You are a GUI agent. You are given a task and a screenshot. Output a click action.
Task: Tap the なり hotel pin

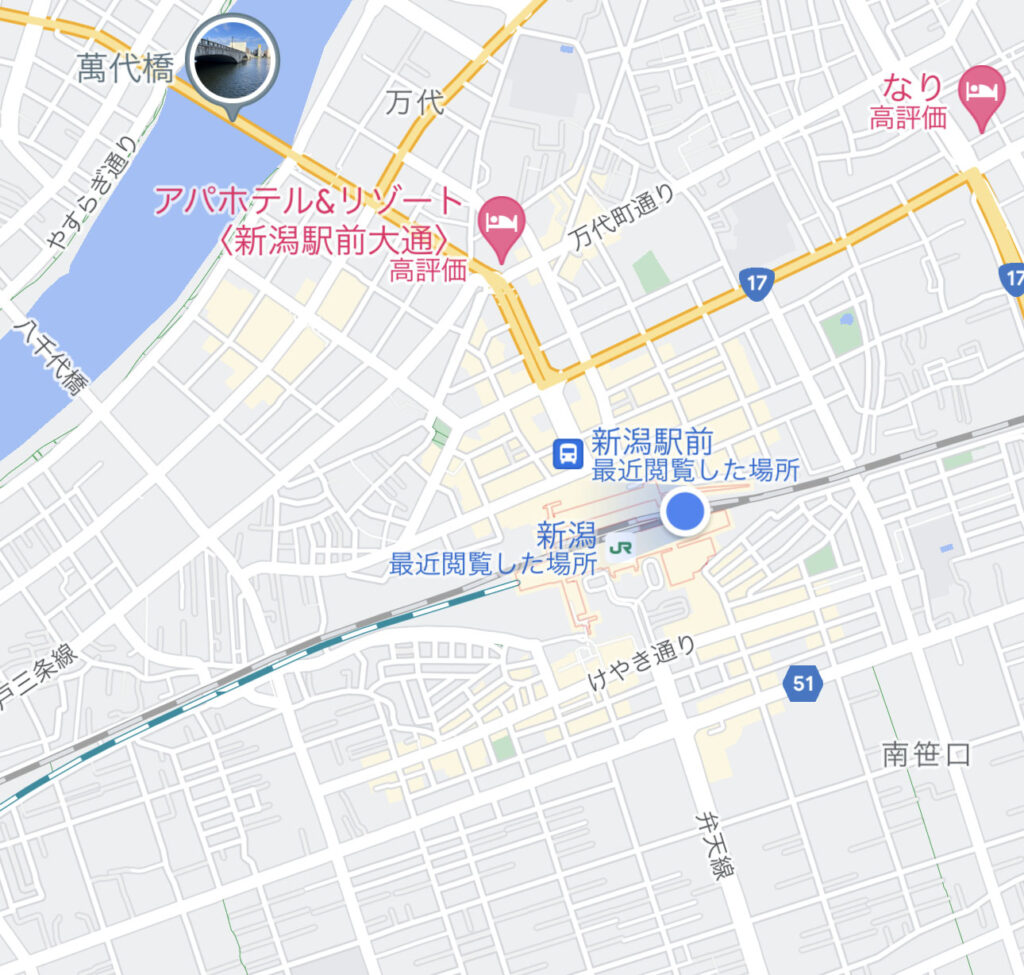tap(981, 93)
